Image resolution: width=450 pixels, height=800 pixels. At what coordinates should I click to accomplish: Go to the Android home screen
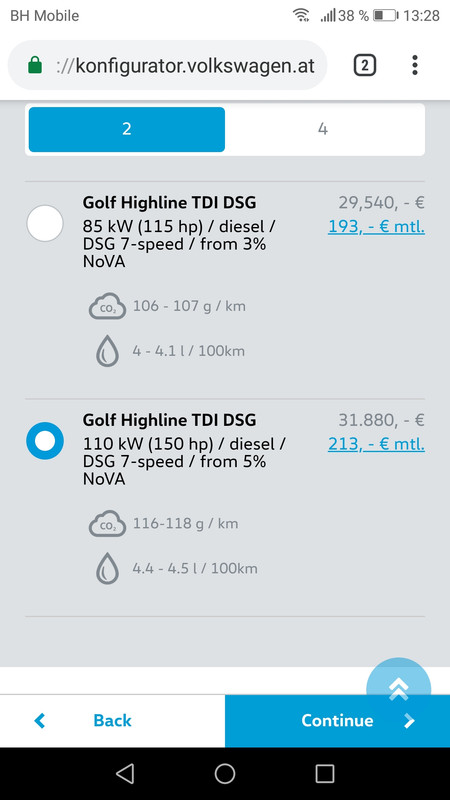pos(224,773)
